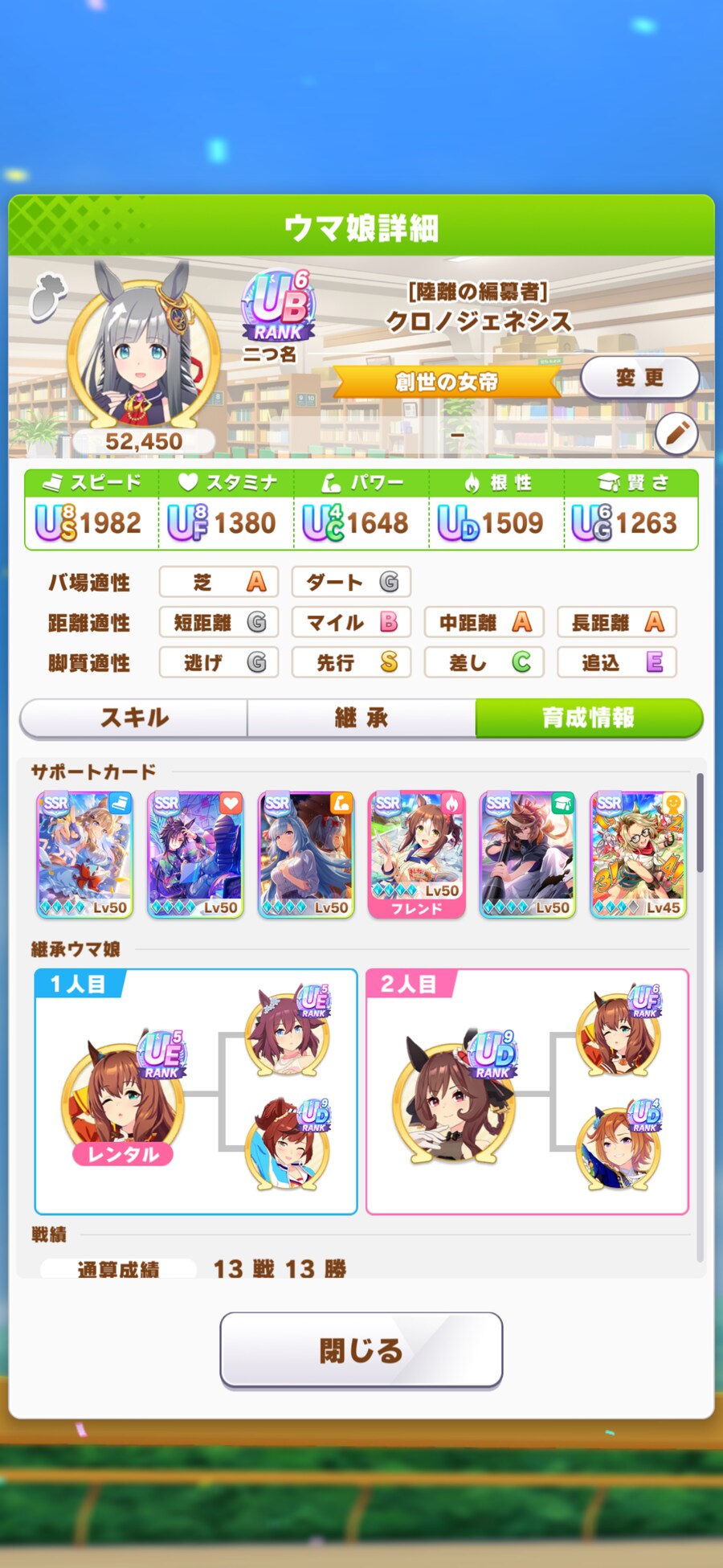Open the power-type SSR support card
Image resolution: width=723 pixels, height=1568 pixels.
tap(306, 854)
